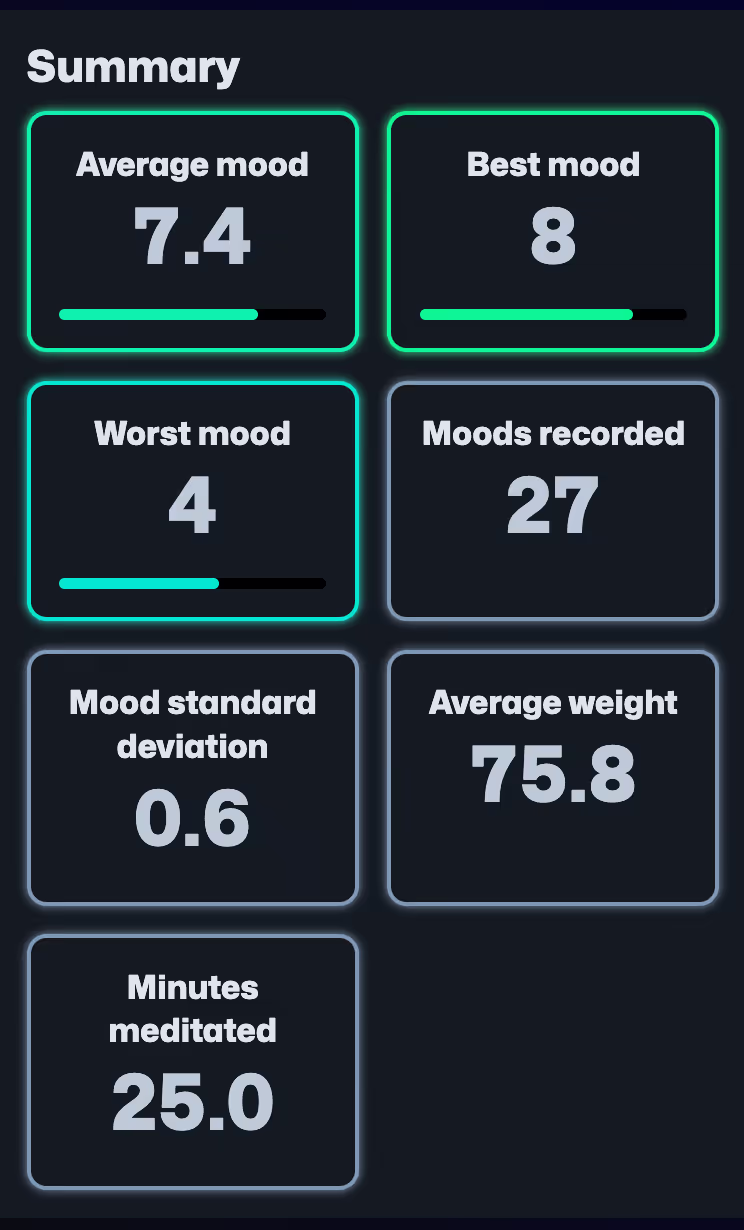Open the Minutes meditated card
The image size is (744, 1230).
193,1061
